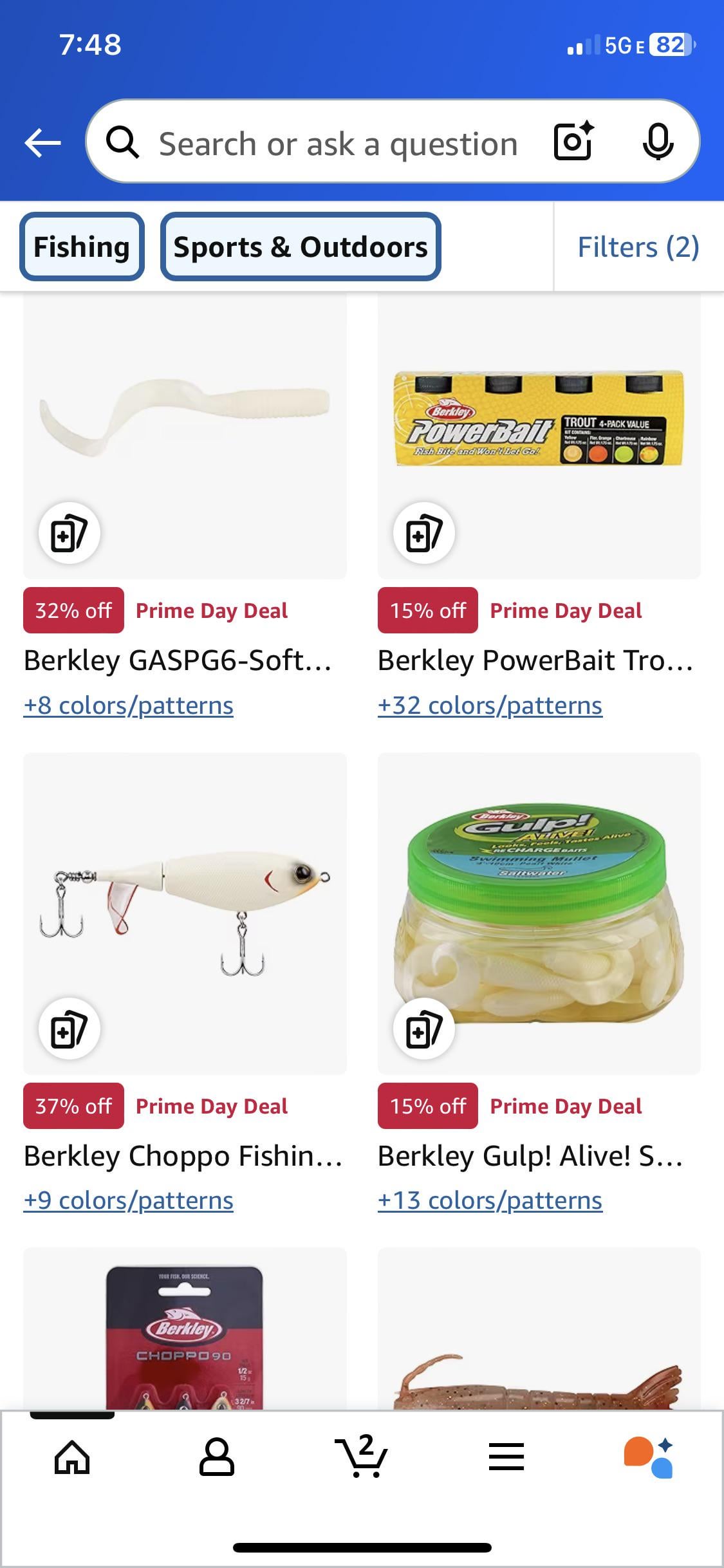
Task: Start voice search with microphone
Action: (658, 142)
